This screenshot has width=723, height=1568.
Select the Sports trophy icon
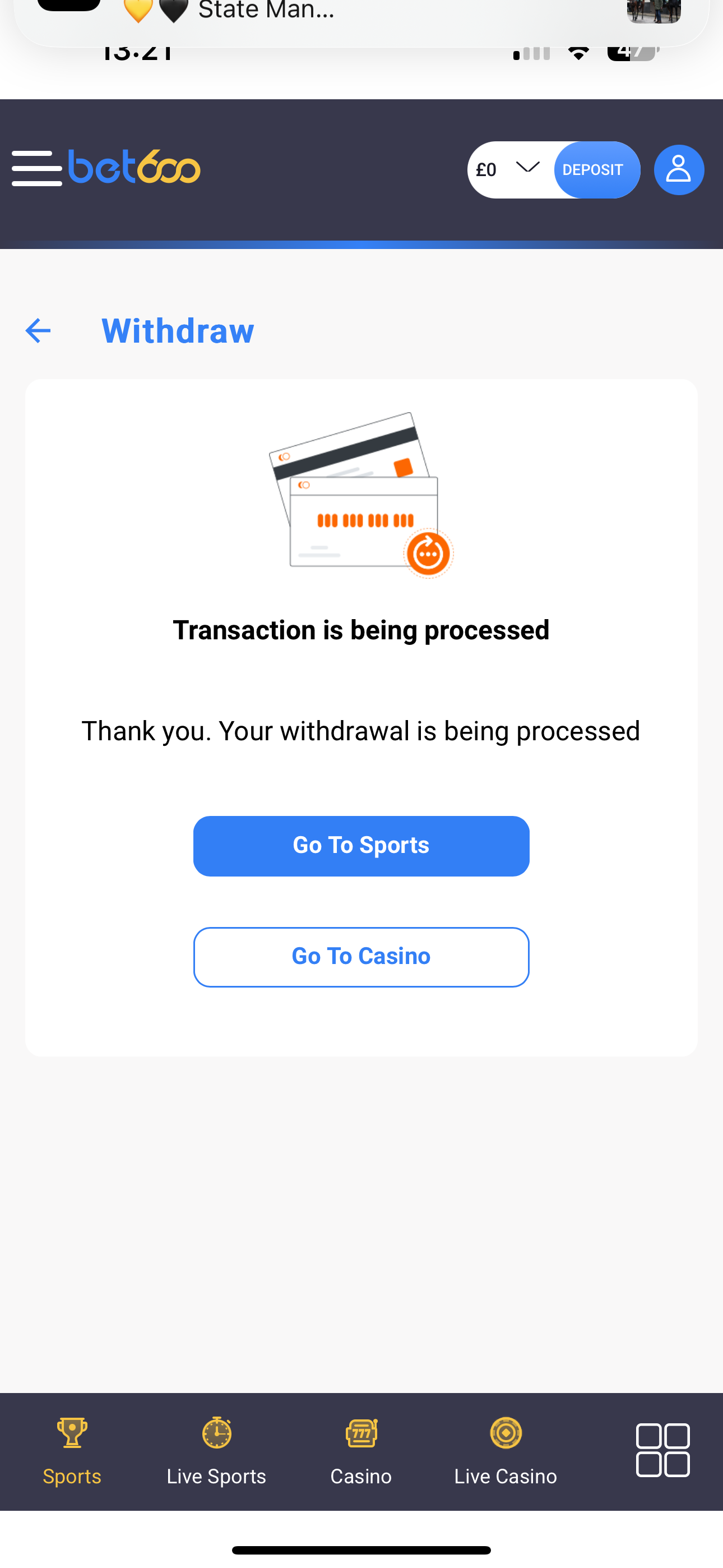[72, 1432]
